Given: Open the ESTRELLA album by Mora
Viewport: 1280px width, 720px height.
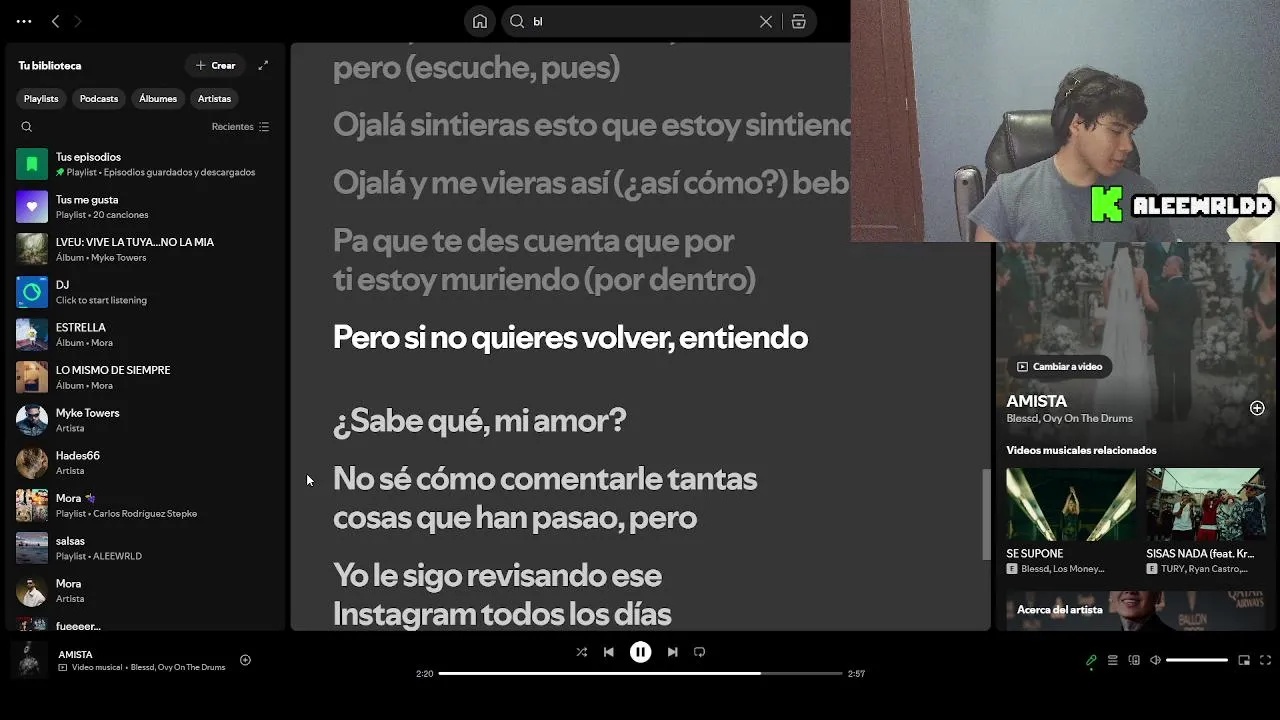Looking at the screenshot, I should coord(81,334).
